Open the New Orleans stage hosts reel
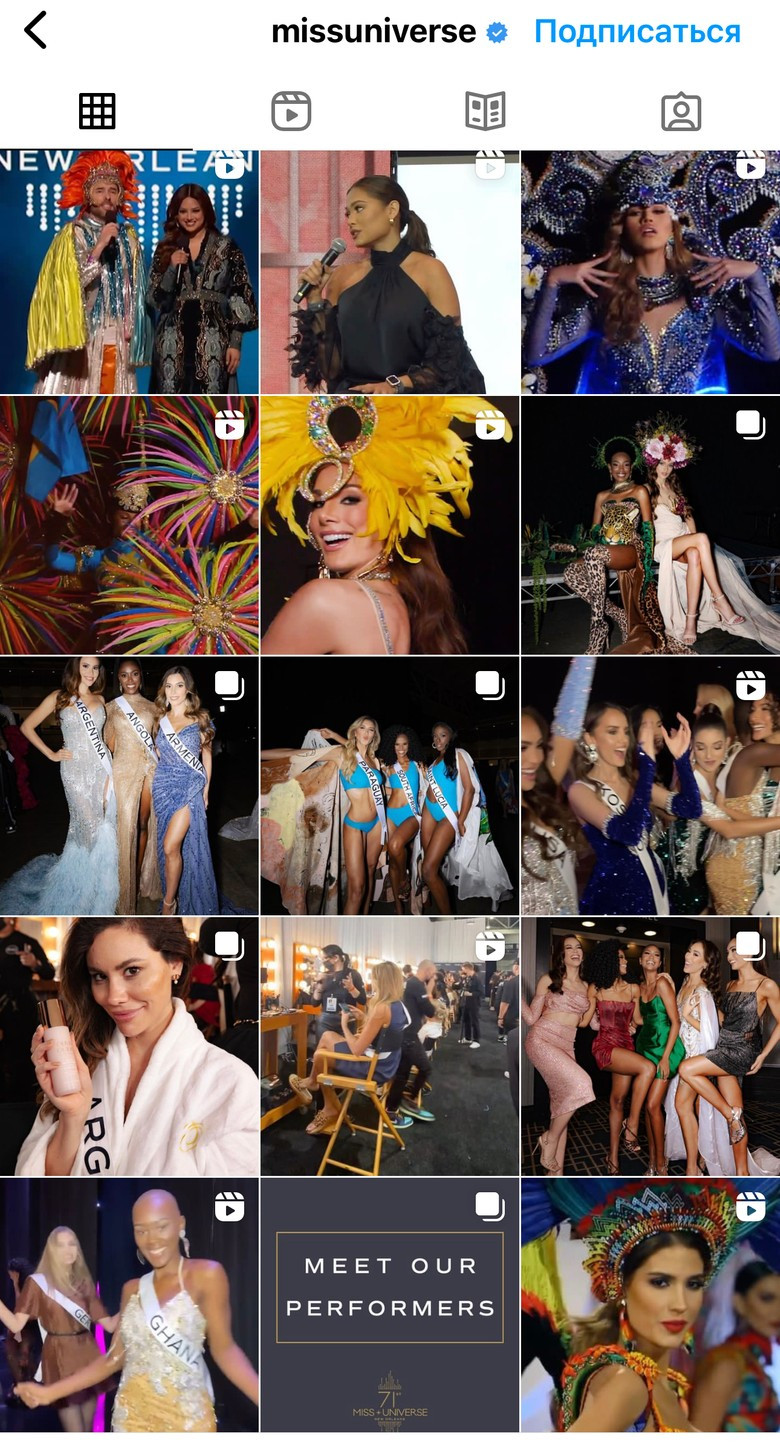The width and height of the screenshot is (780, 1443). pos(129,272)
